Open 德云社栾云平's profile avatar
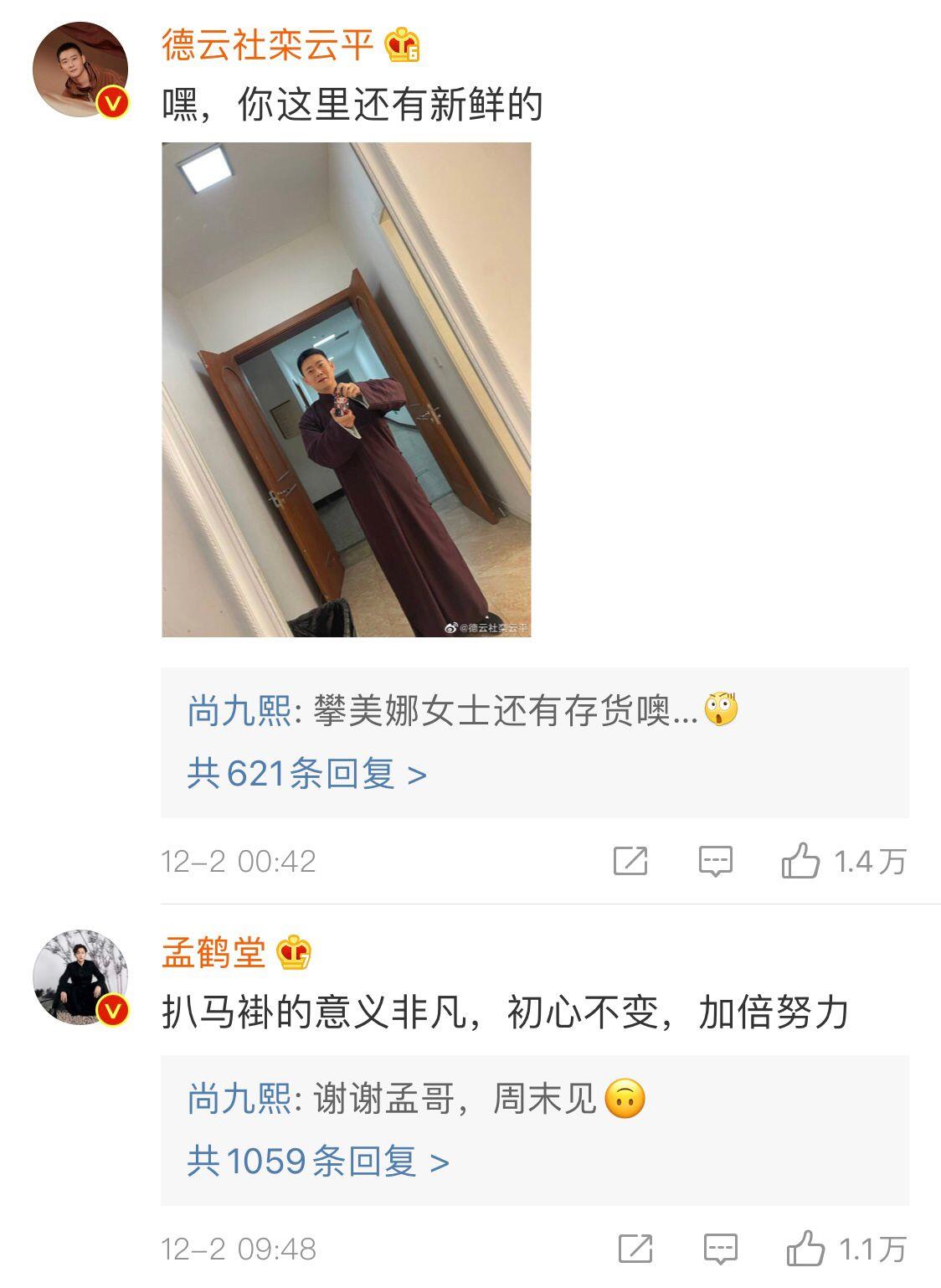941x1288 pixels. tap(80, 70)
